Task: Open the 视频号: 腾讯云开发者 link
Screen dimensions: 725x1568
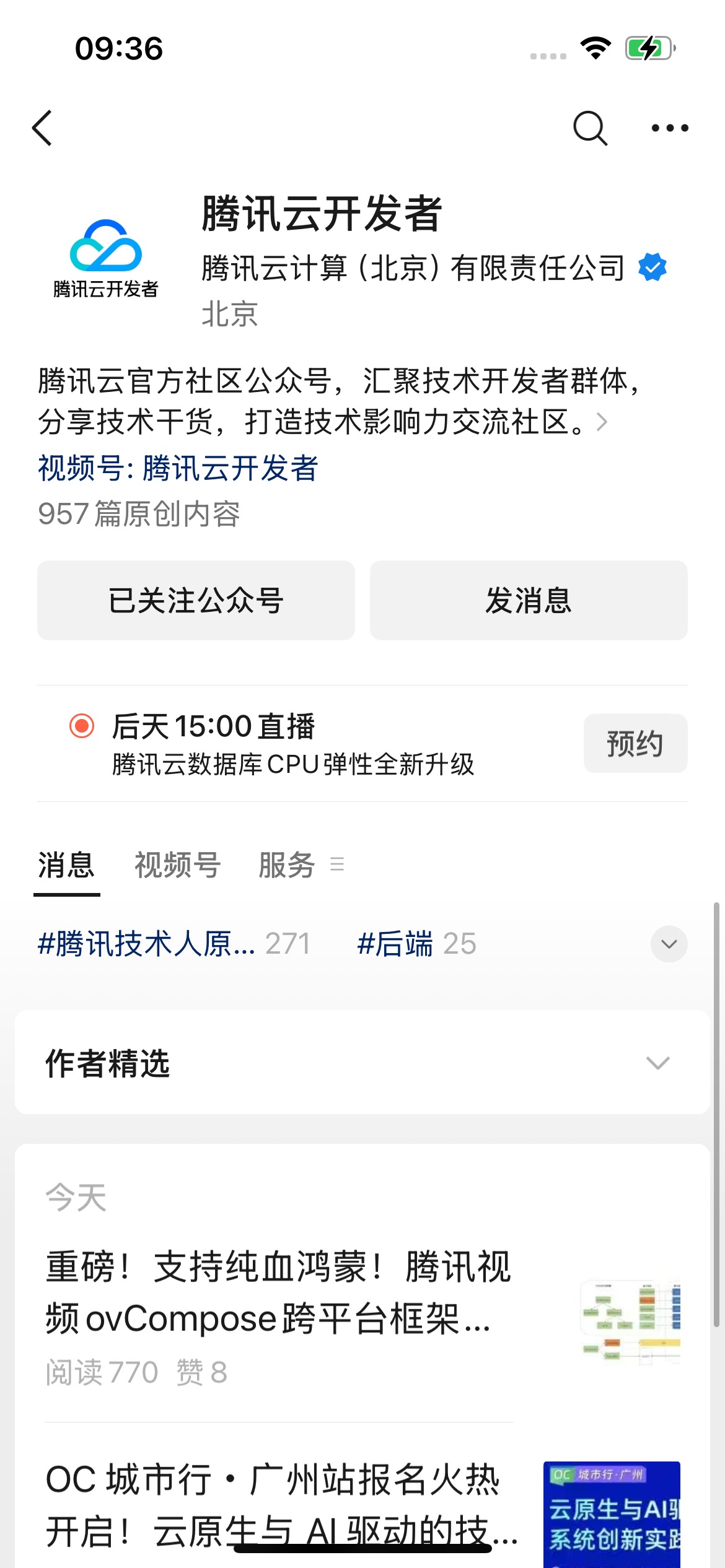Action: pyautogui.click(x=178, y=468)
